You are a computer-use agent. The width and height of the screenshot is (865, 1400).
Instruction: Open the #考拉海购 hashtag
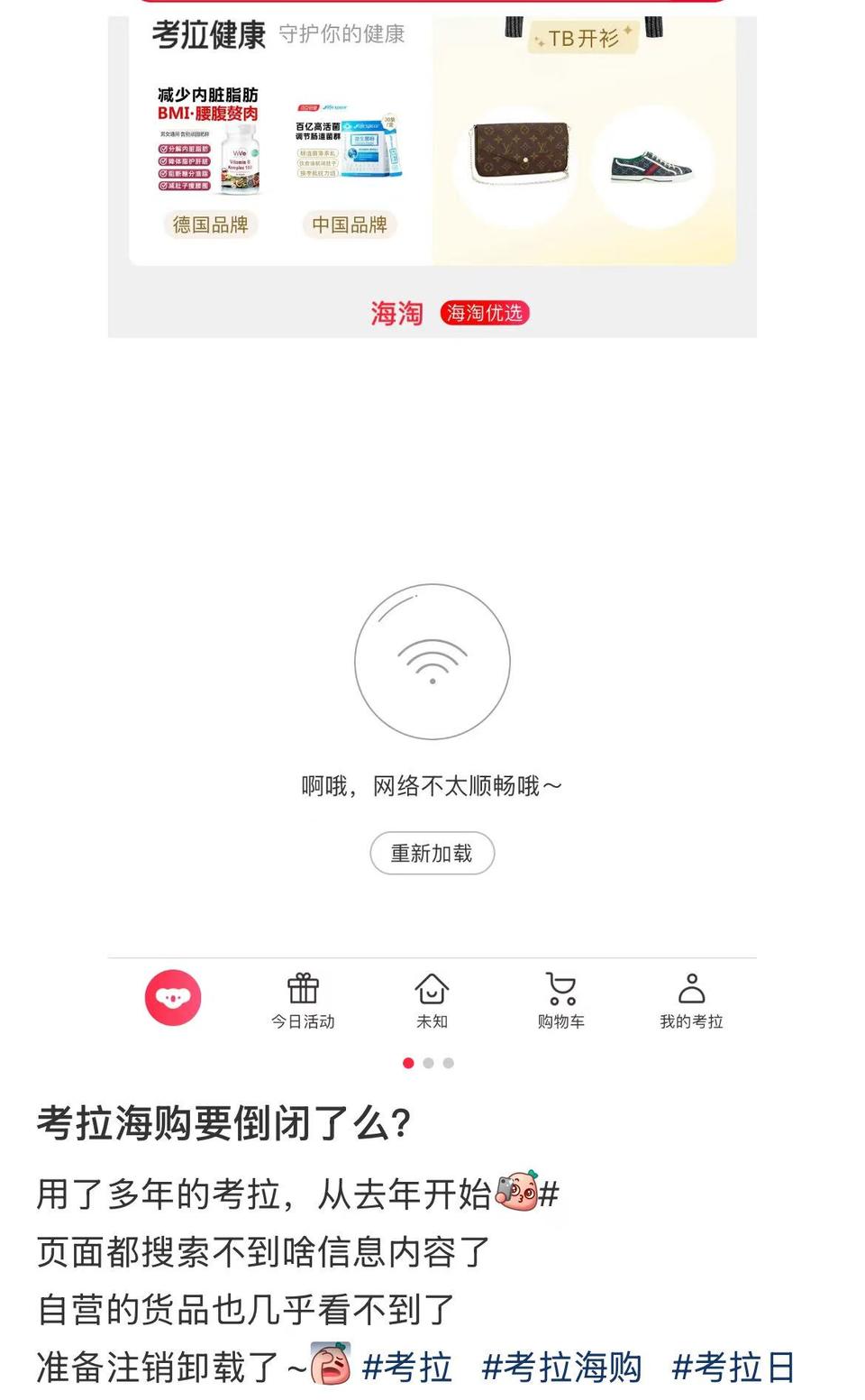tap(562, 1368)
